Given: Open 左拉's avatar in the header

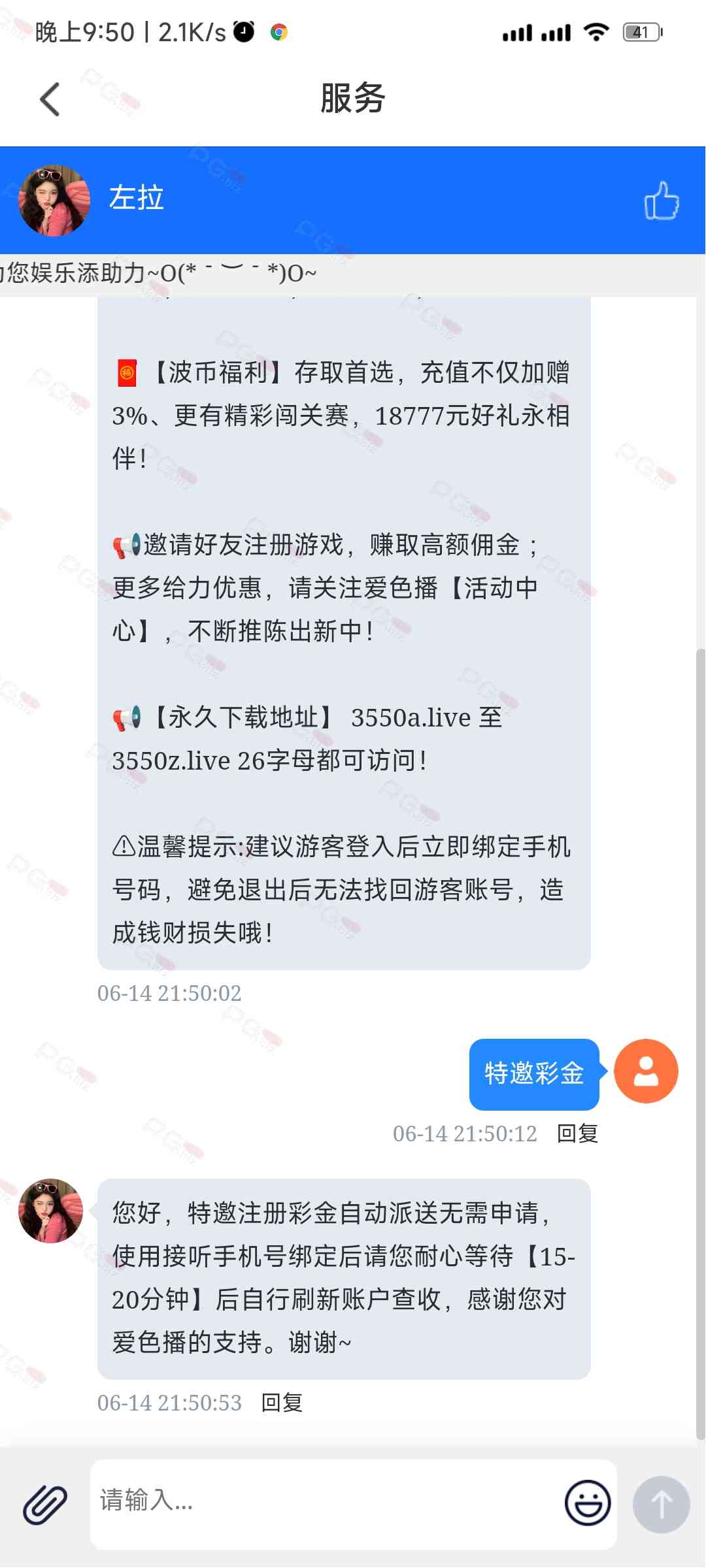Looking at the screenshot, I should click(x=54, y=200).
